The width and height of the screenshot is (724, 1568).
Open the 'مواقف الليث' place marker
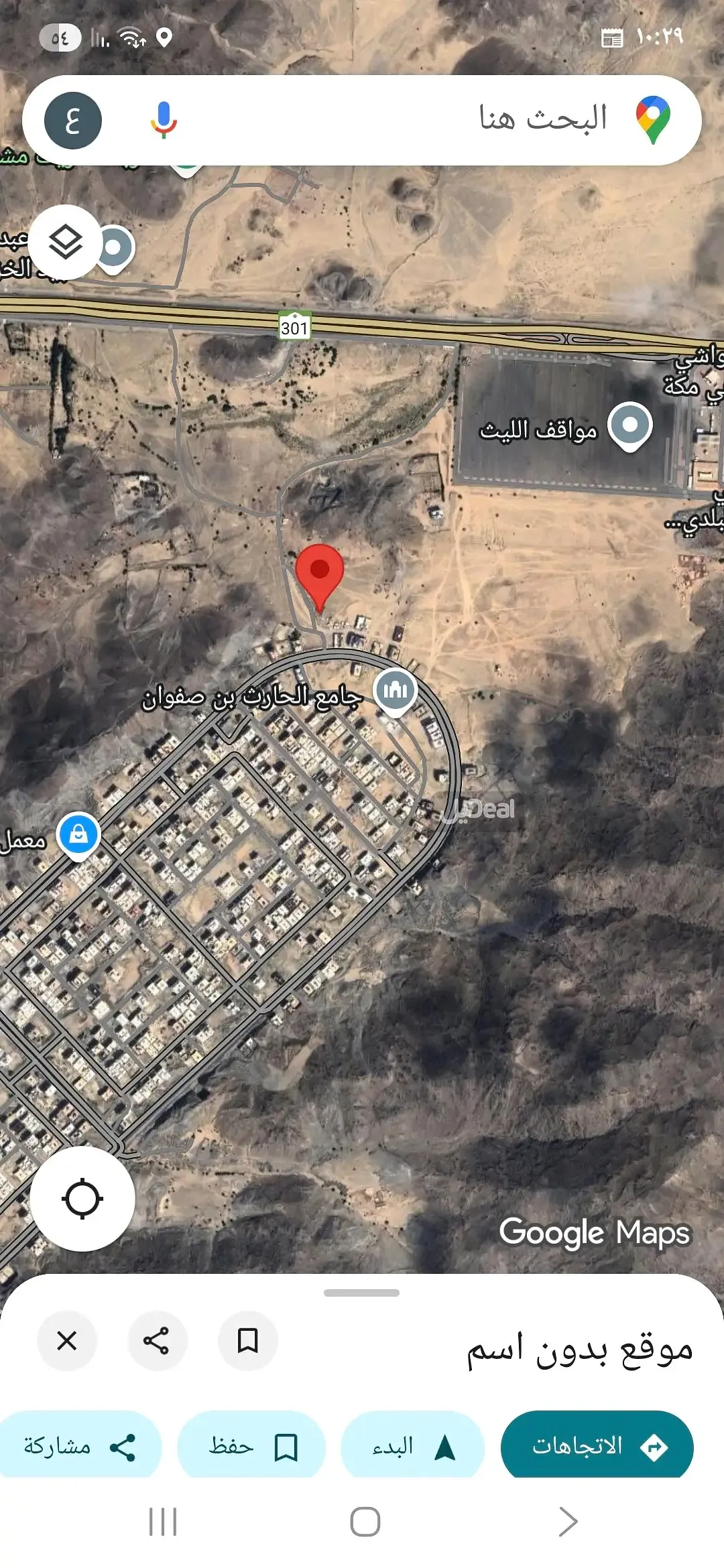[629, 425]
